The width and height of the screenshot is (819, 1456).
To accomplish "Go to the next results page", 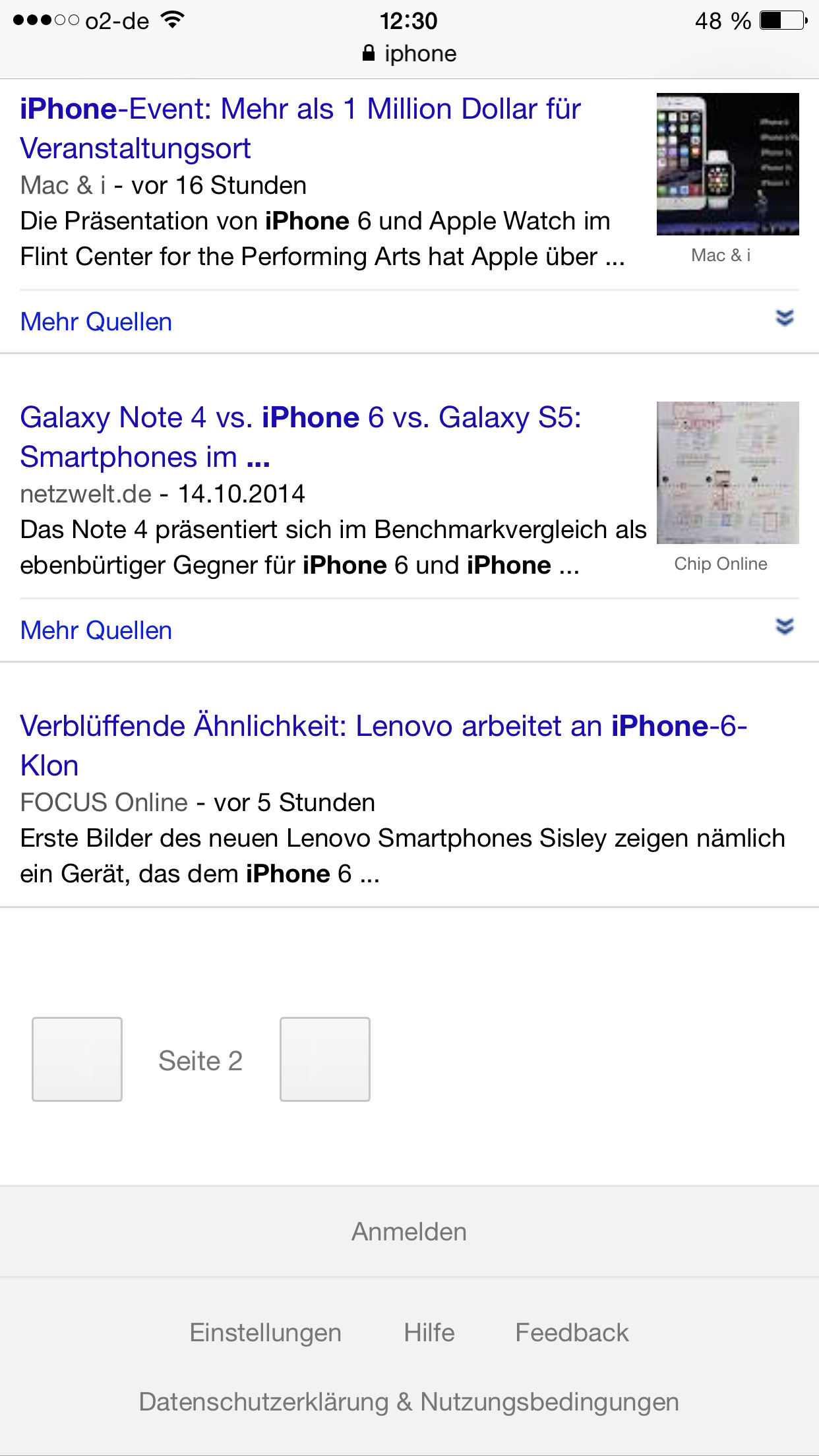I will (325, 1059).
